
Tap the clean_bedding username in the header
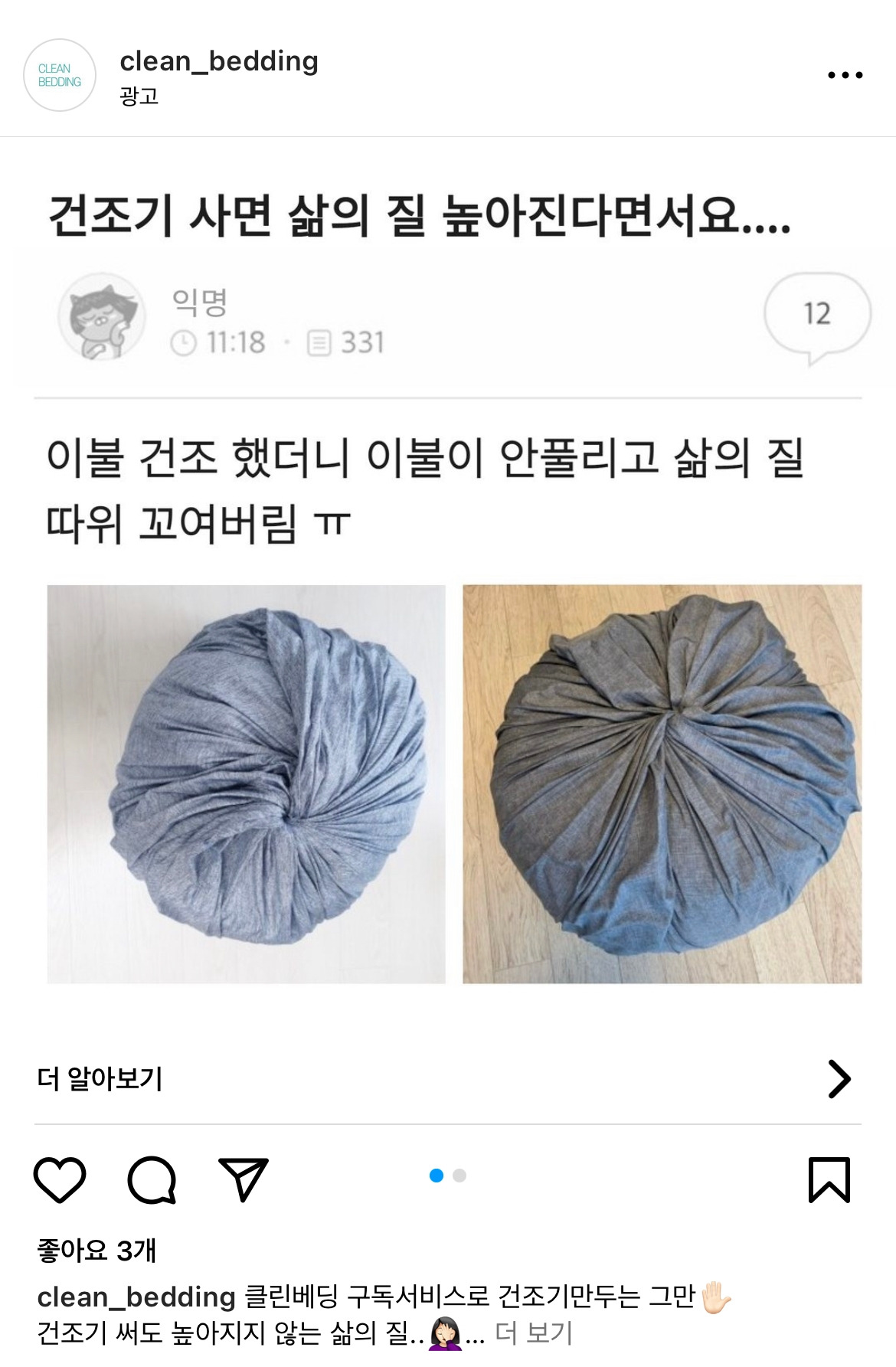[x=219, y=61]
